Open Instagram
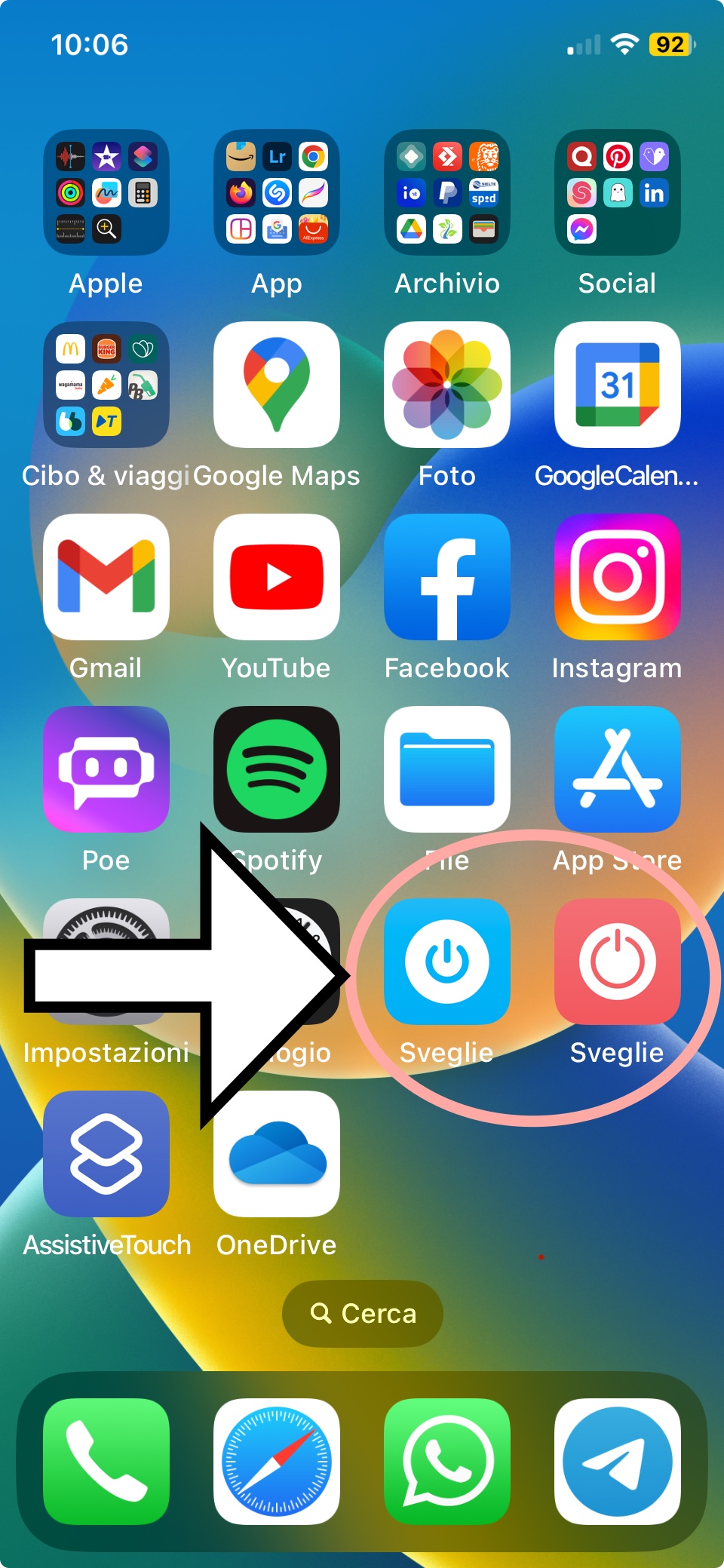 [x=618, y=577]
